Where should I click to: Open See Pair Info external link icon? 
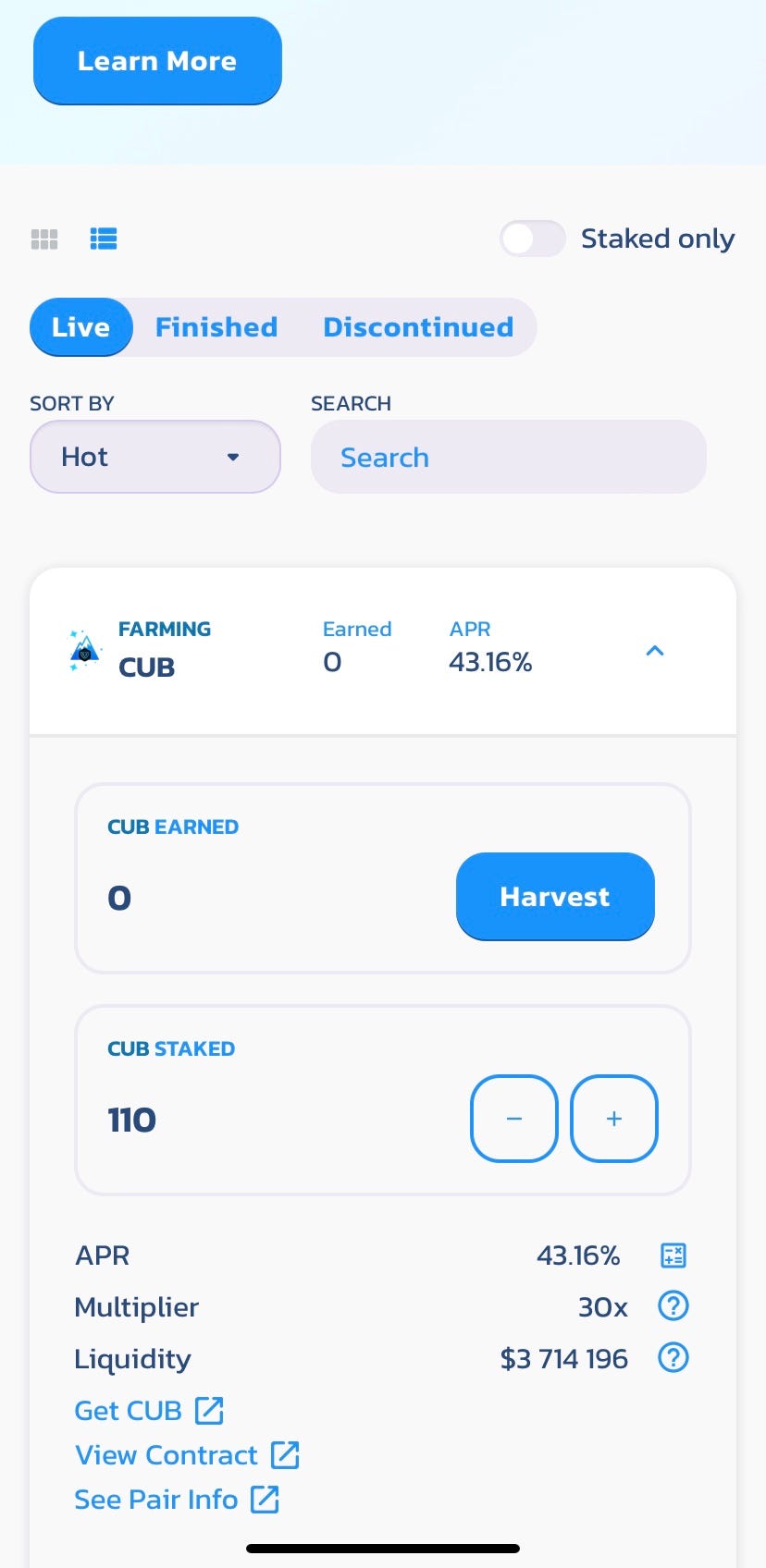click(x=266, y=1499)
